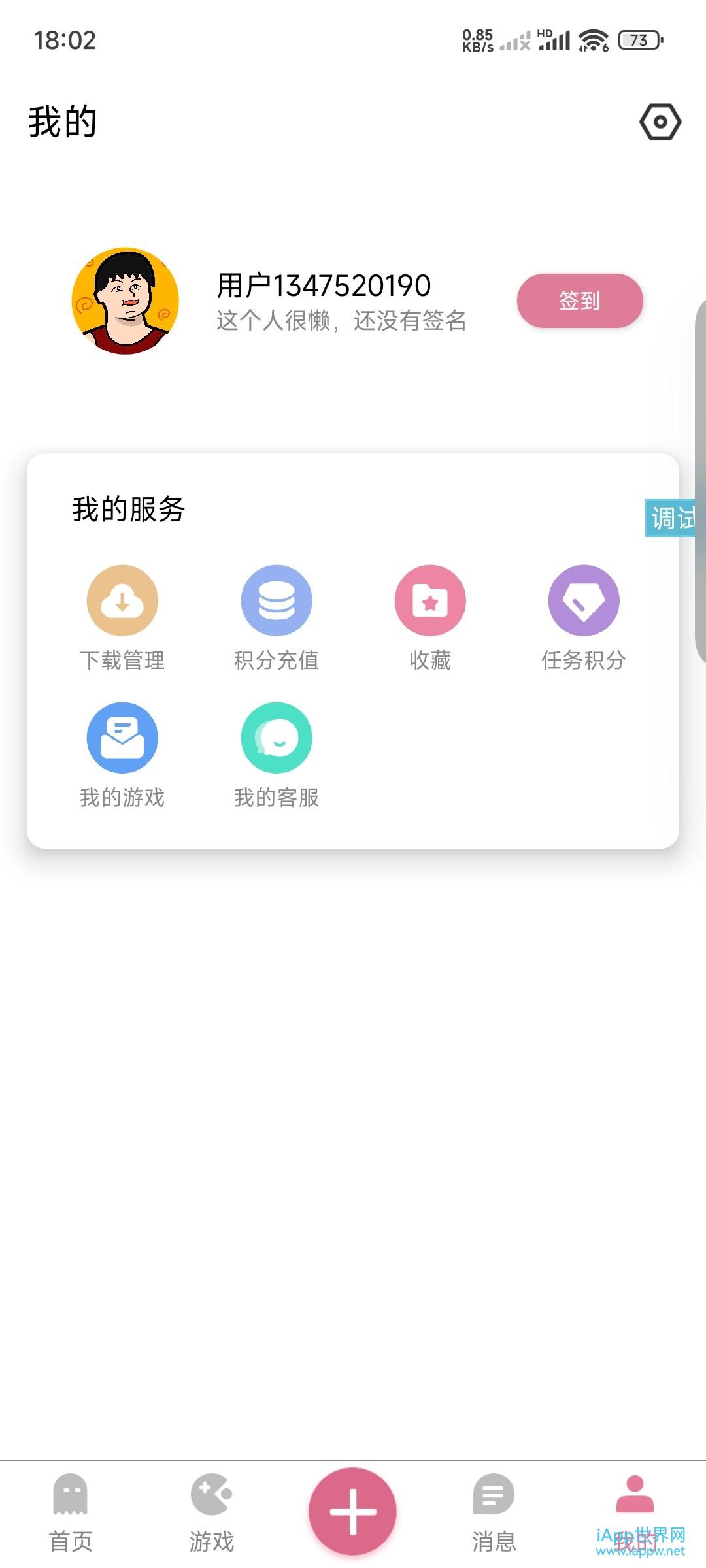Open 下载管理 download manager
Image resolution: width=706 pixels, height=1568 pixels.
coord(122,617)
